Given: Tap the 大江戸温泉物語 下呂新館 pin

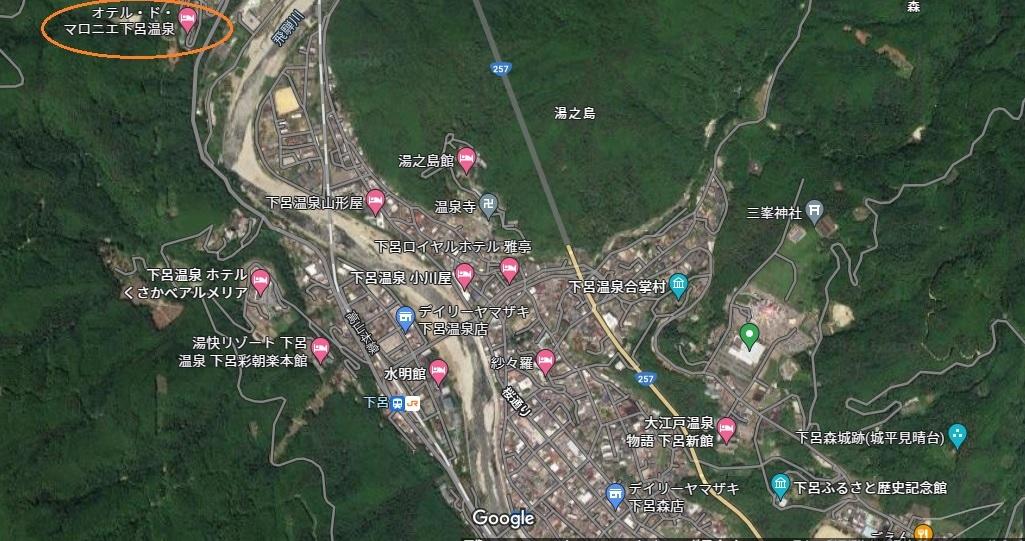Looking at the screenshot, I should click(727, 430).
